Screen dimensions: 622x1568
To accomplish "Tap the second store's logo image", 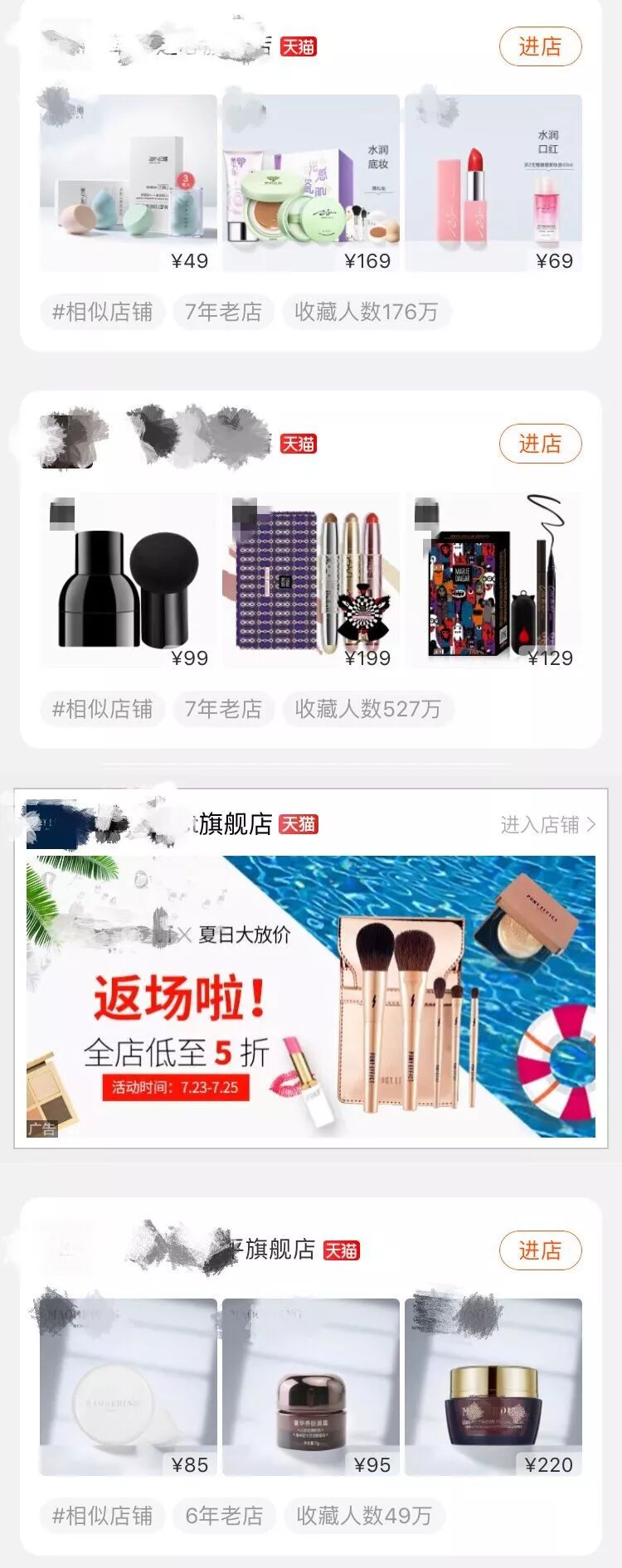I will (70, 442).
